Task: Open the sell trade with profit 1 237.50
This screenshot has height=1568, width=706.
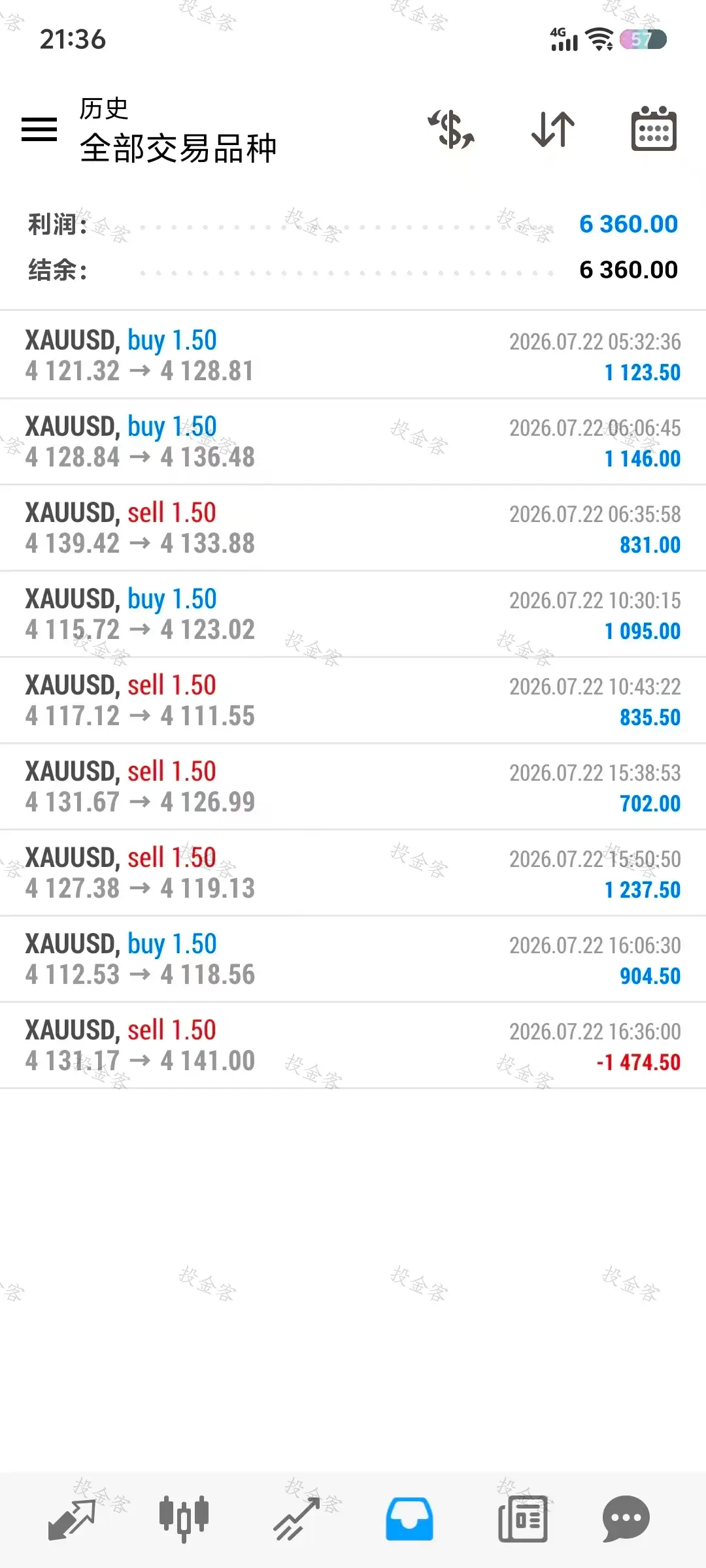Action: click(353, 873)
